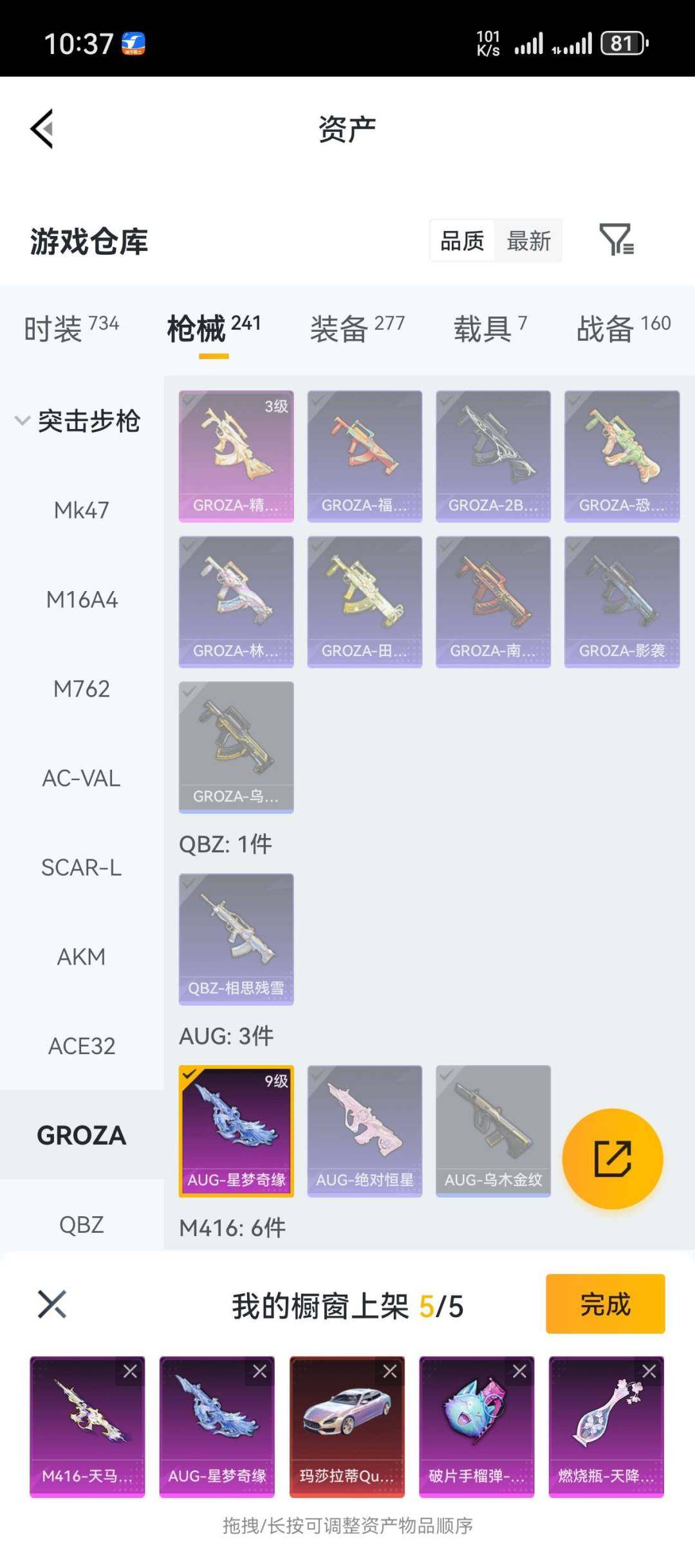
Task: Switch to the 战备 tab
Action: (624, 329)
